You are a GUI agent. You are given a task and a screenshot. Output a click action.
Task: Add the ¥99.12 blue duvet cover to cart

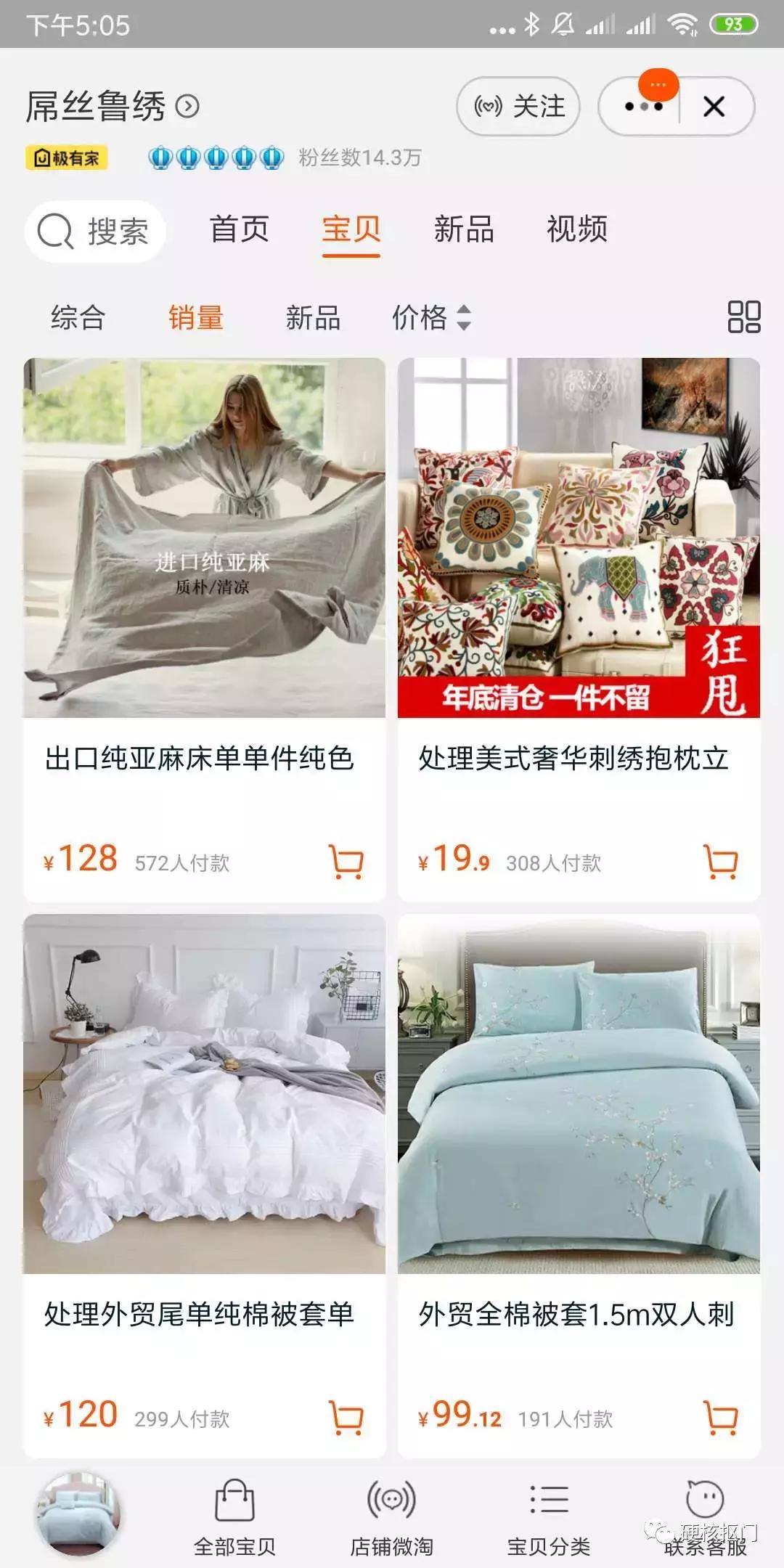[x=721, y=1419]
